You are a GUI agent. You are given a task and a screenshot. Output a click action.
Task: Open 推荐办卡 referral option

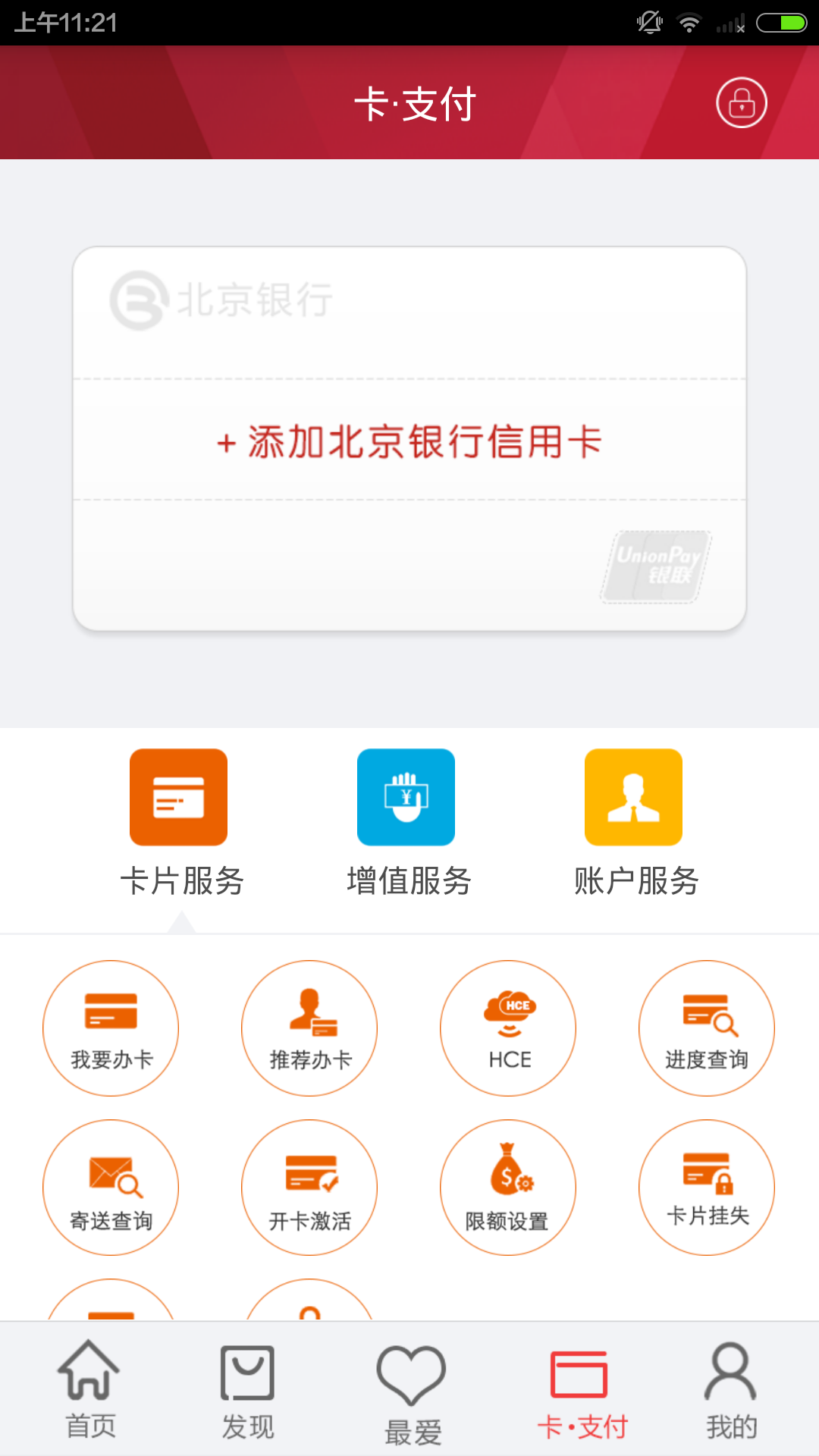[x=309, y=1028]
